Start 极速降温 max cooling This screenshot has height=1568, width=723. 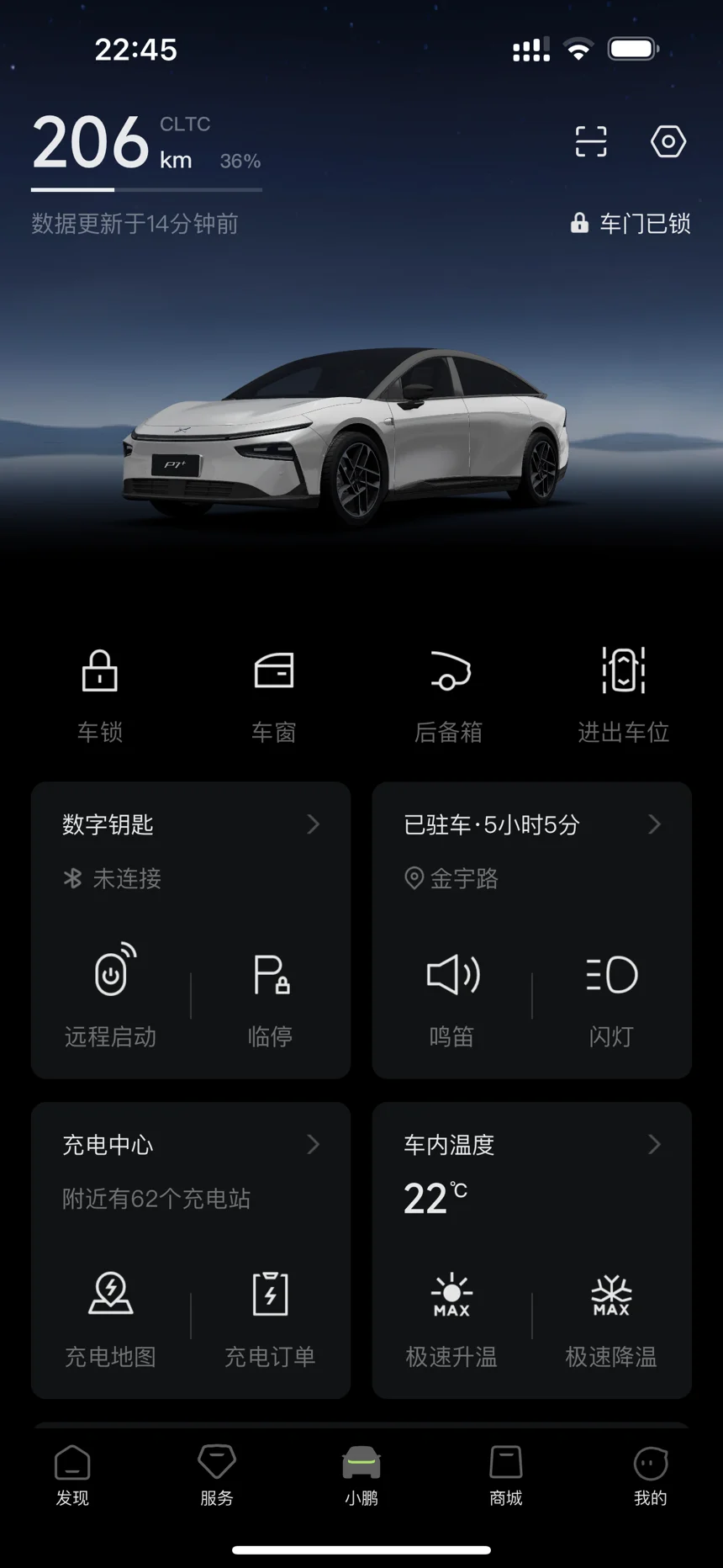tap(611, 1319)
